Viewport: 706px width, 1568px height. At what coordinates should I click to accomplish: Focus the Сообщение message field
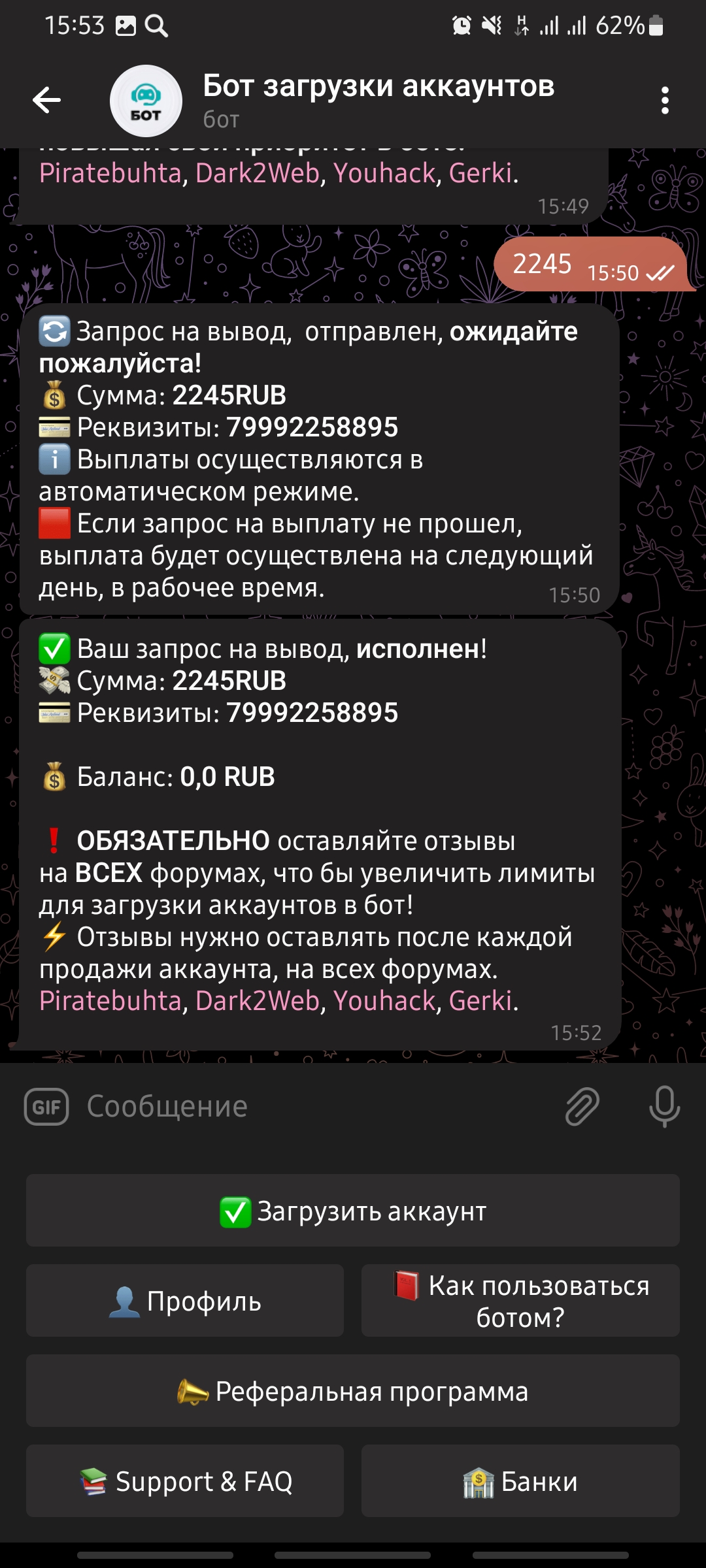click(x=314, y=1107)
